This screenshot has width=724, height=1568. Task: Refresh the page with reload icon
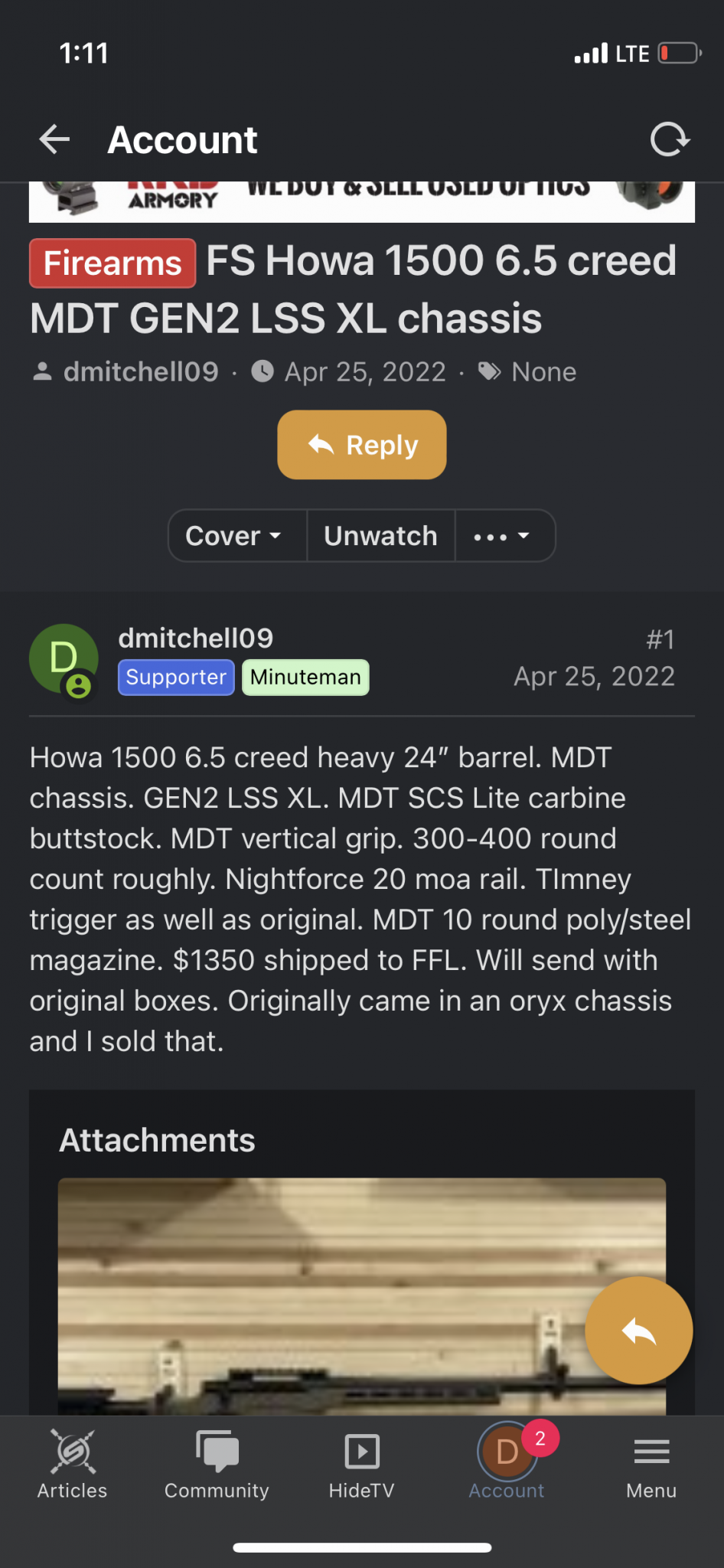[669, 140]
